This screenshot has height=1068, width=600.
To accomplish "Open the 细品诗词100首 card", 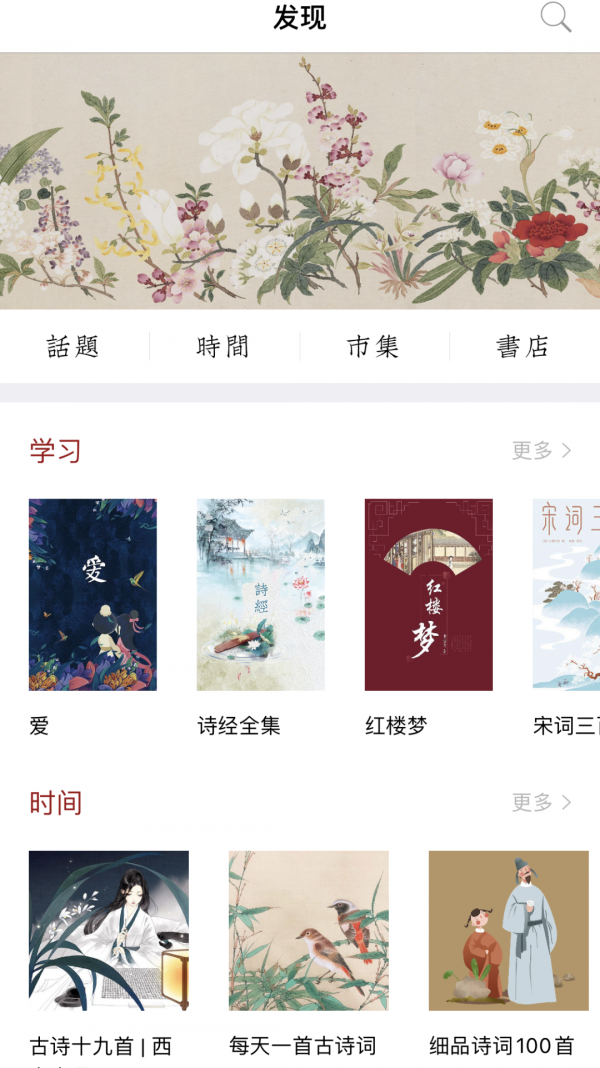I will click(508, 930).
